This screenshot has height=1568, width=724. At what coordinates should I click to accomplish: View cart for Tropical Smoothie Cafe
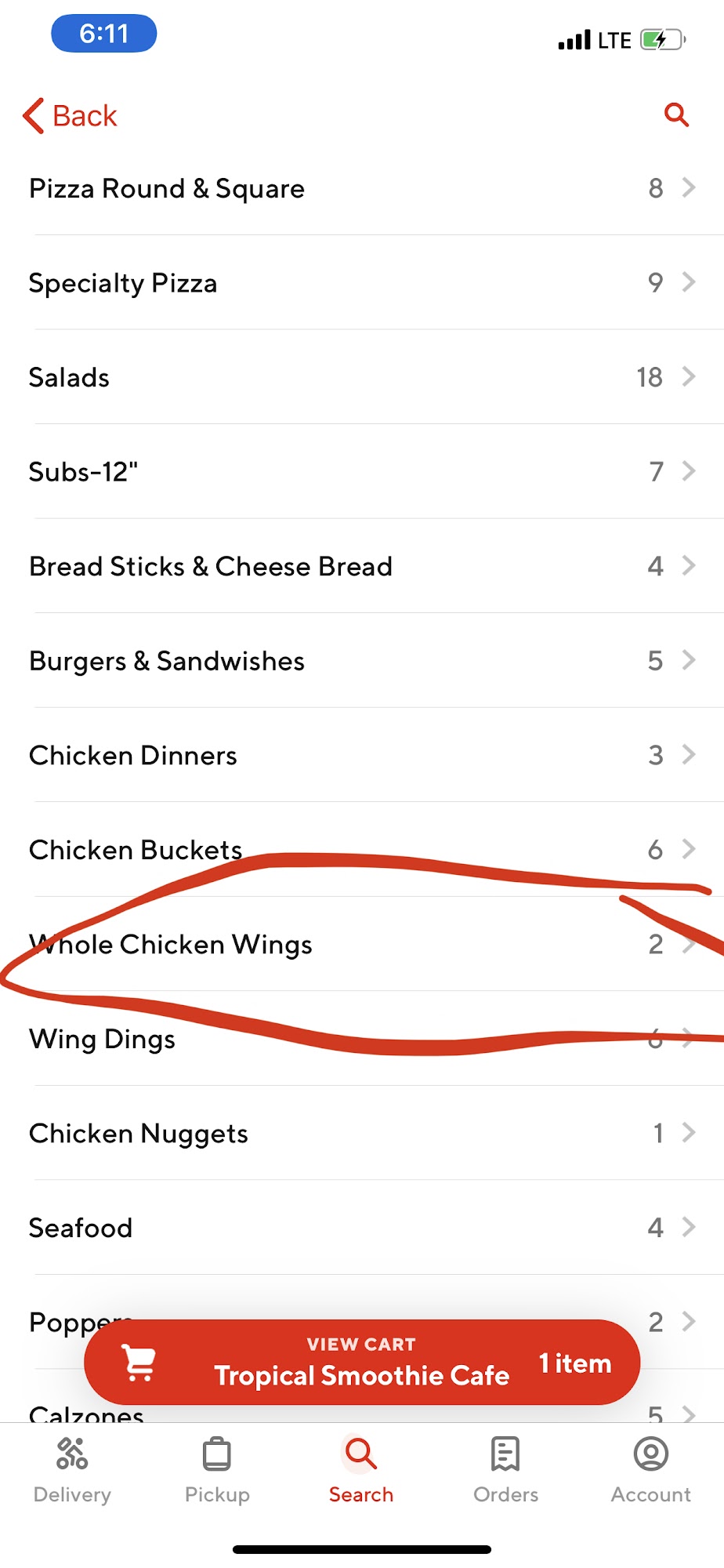pos(362,1363)
